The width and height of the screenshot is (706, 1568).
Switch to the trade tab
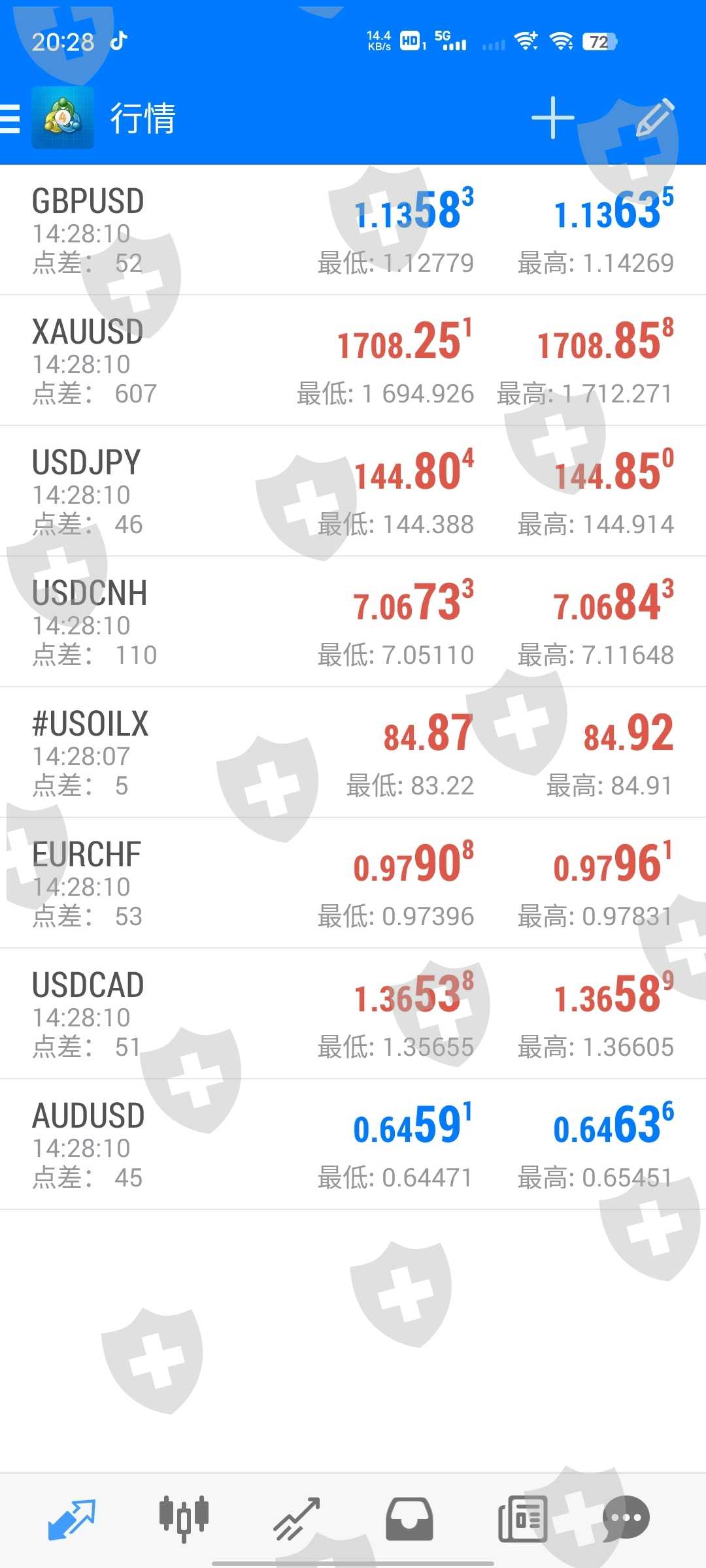point(297,1518)
